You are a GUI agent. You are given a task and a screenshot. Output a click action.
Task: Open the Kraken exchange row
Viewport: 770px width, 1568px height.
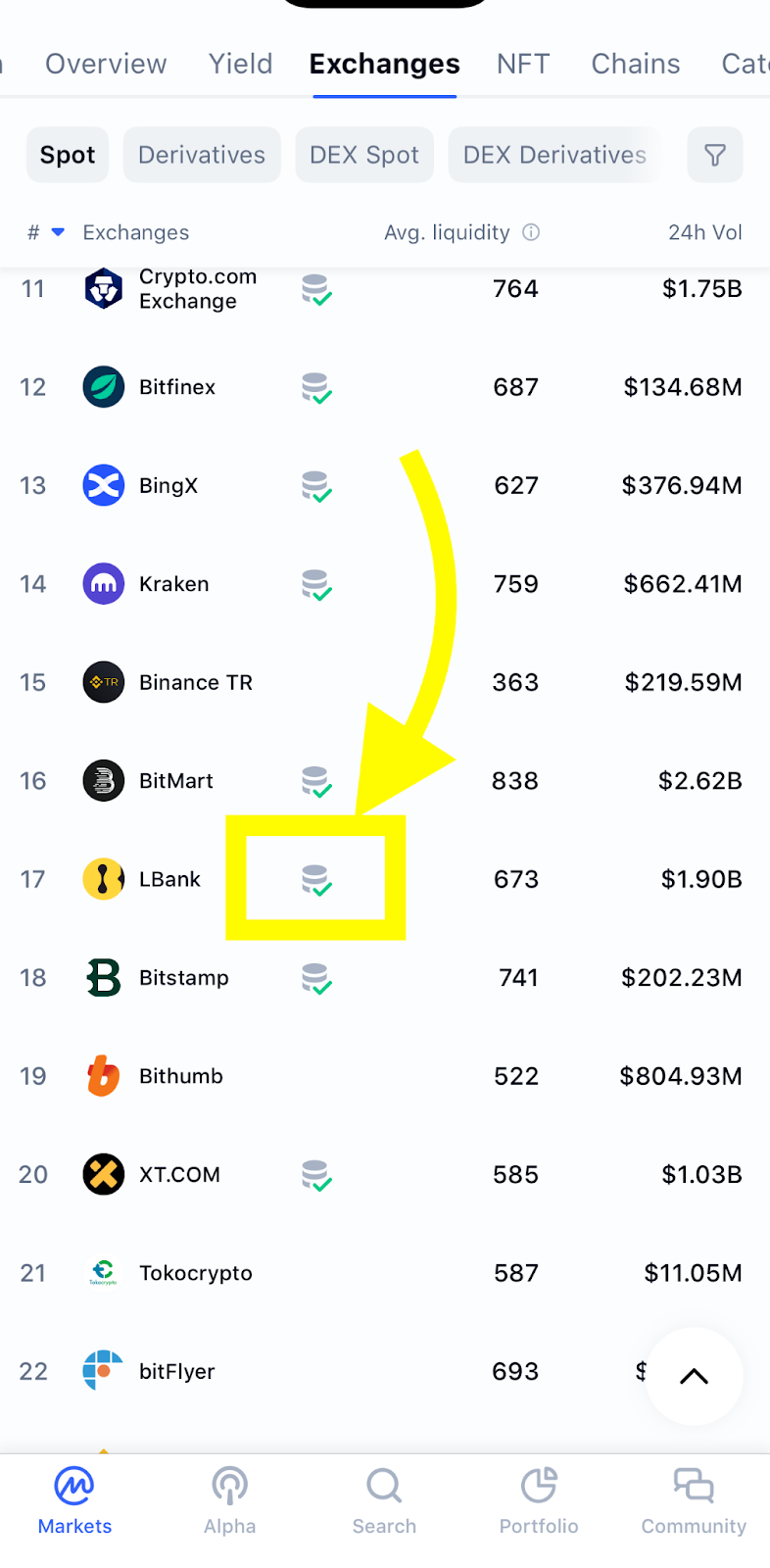385,584
